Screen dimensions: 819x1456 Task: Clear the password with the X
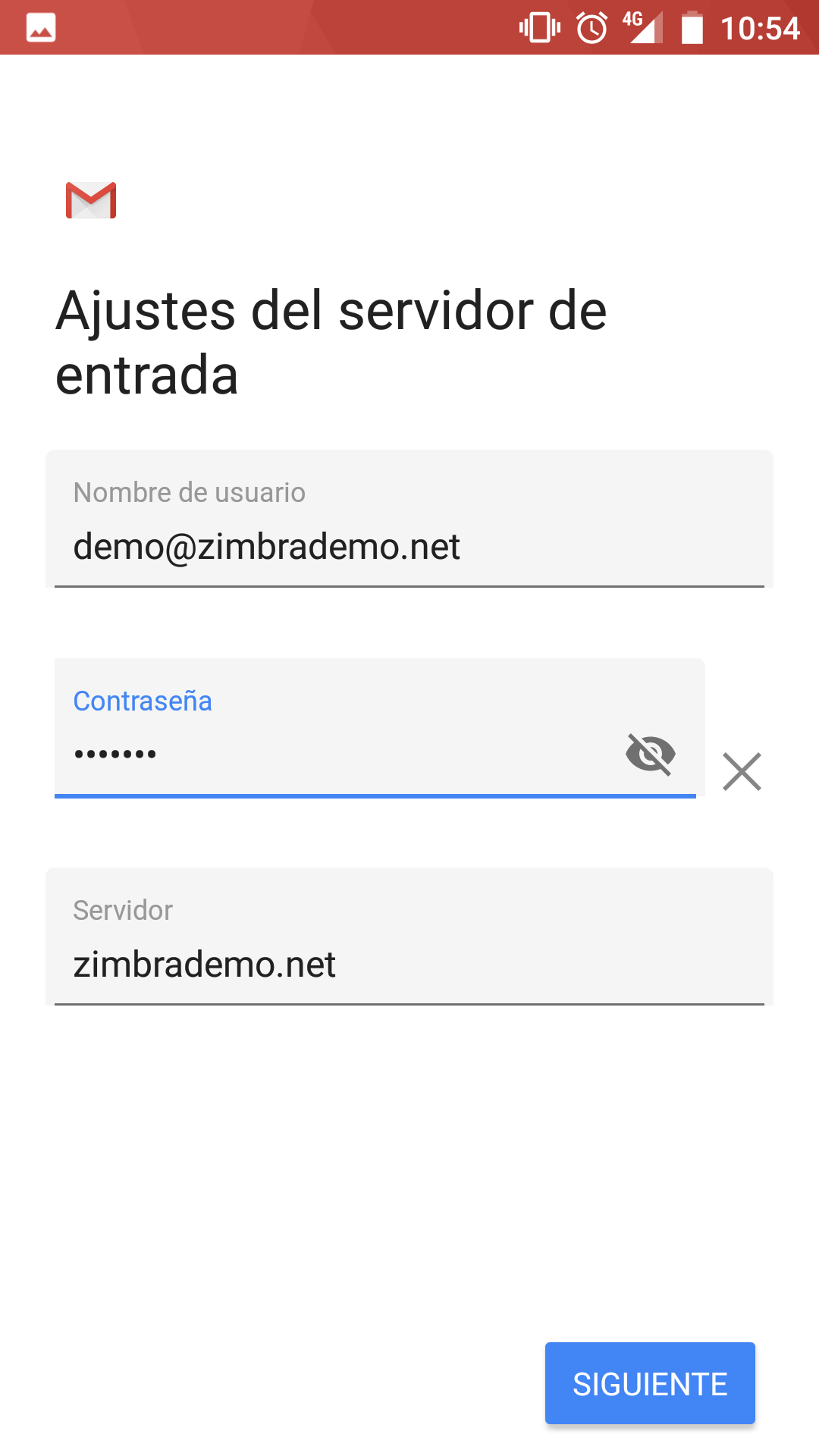click(742, 772)
